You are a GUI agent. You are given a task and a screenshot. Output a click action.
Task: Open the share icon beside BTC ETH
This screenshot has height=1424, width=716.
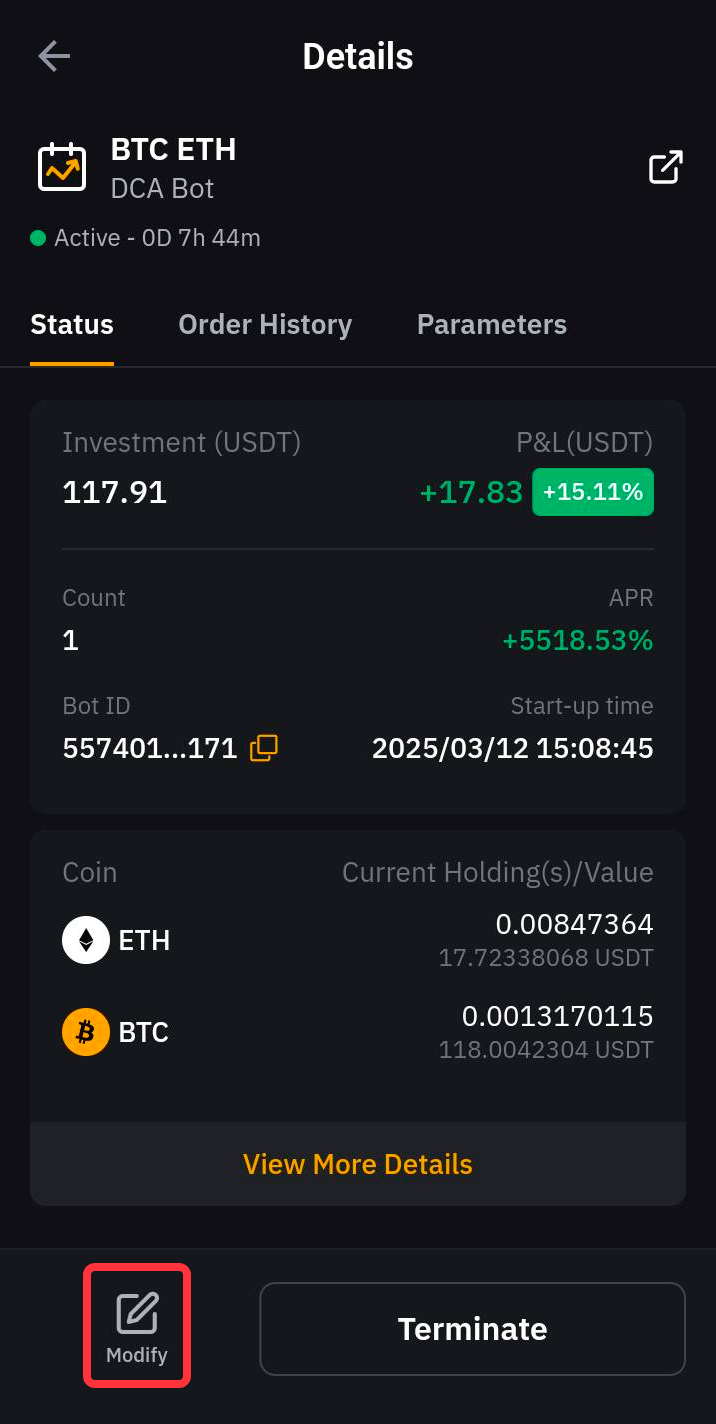[x=665, y=168]
